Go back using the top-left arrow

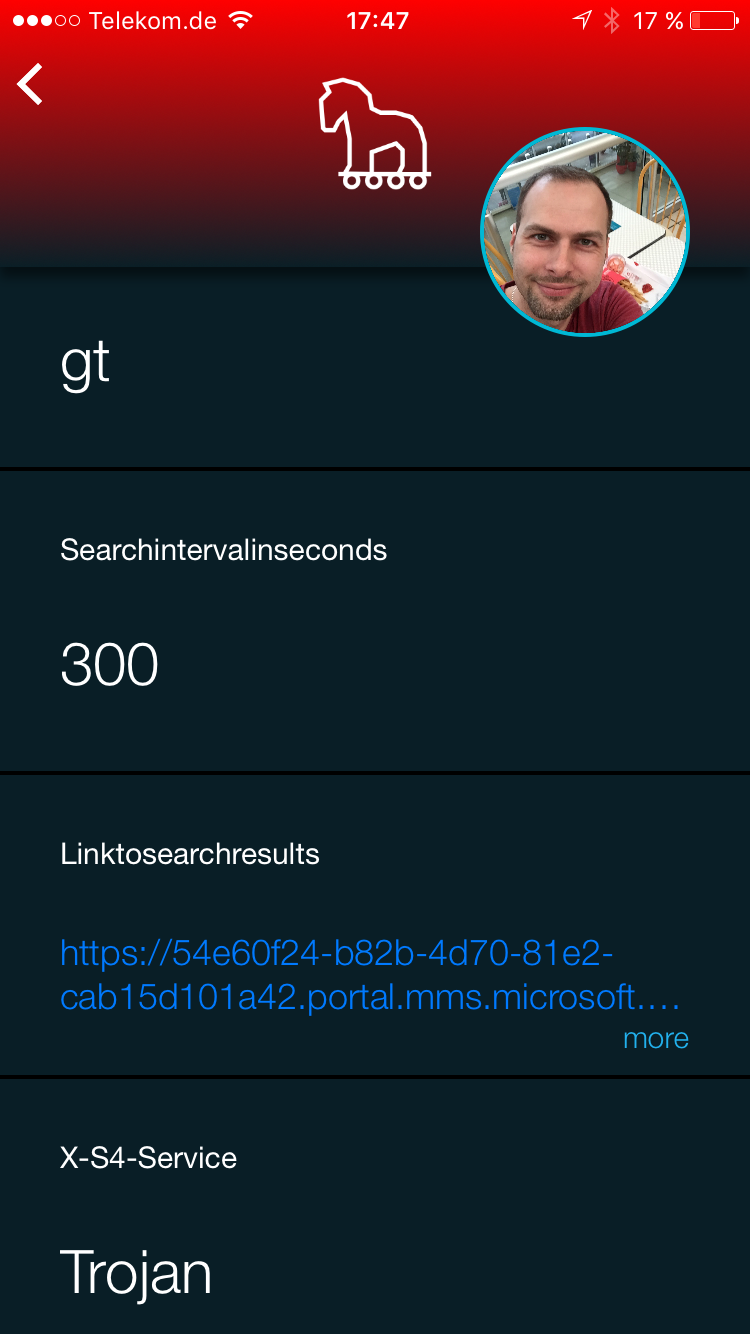click(x=31, y=84)
